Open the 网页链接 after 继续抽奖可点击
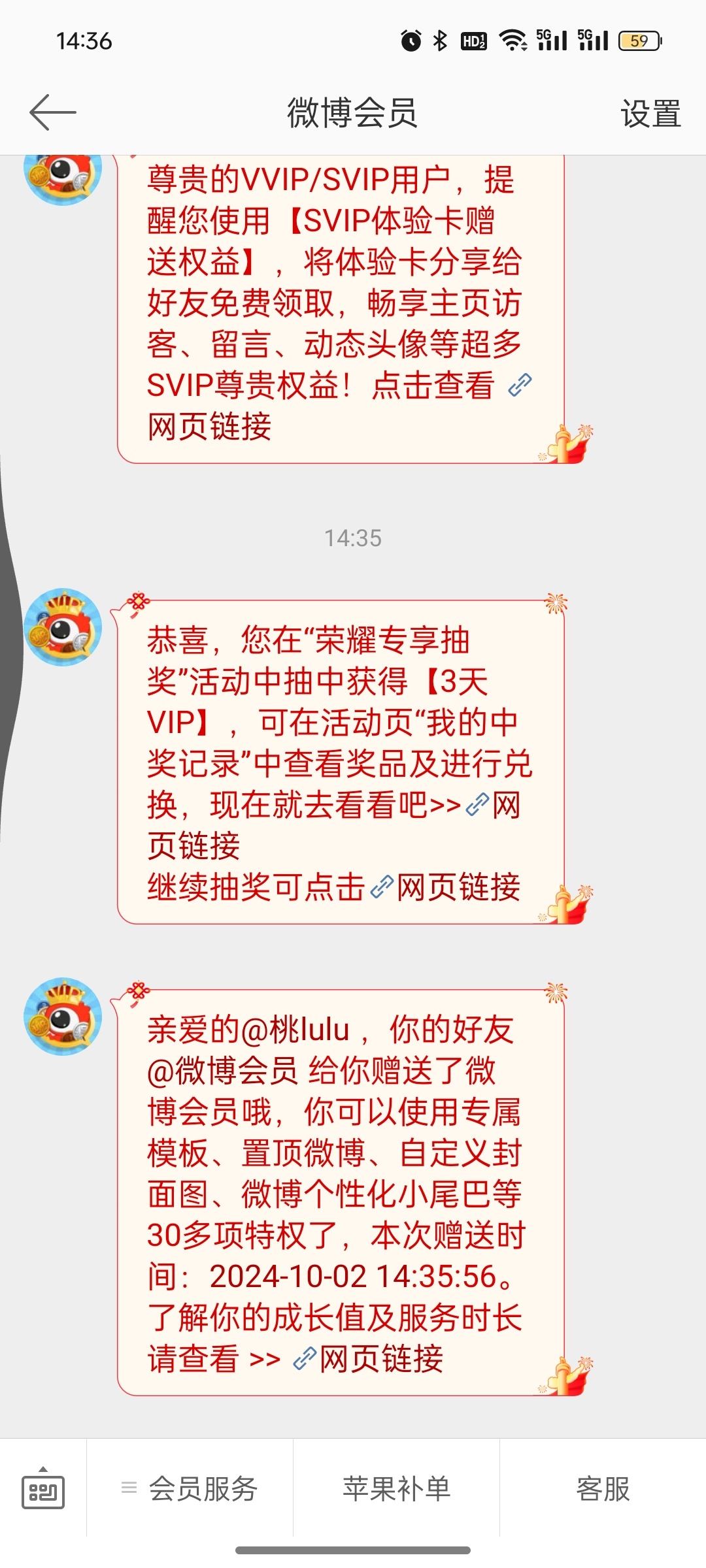The width and height of the screenshot is (706, 1568). point(445,887)
